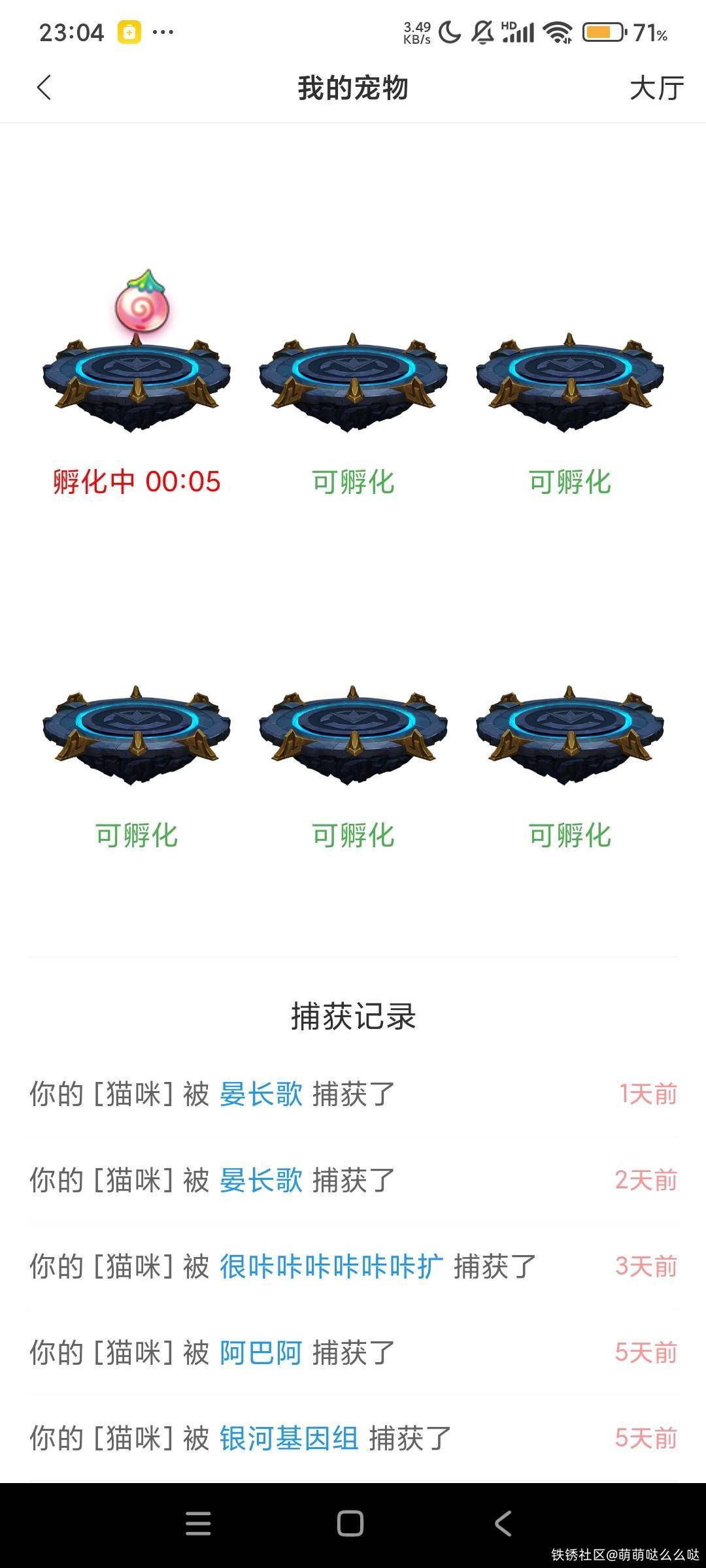Screen dimensions: 706x1568
Task: Go back using the top-left arrow
Action: click(x=44, y=88)
